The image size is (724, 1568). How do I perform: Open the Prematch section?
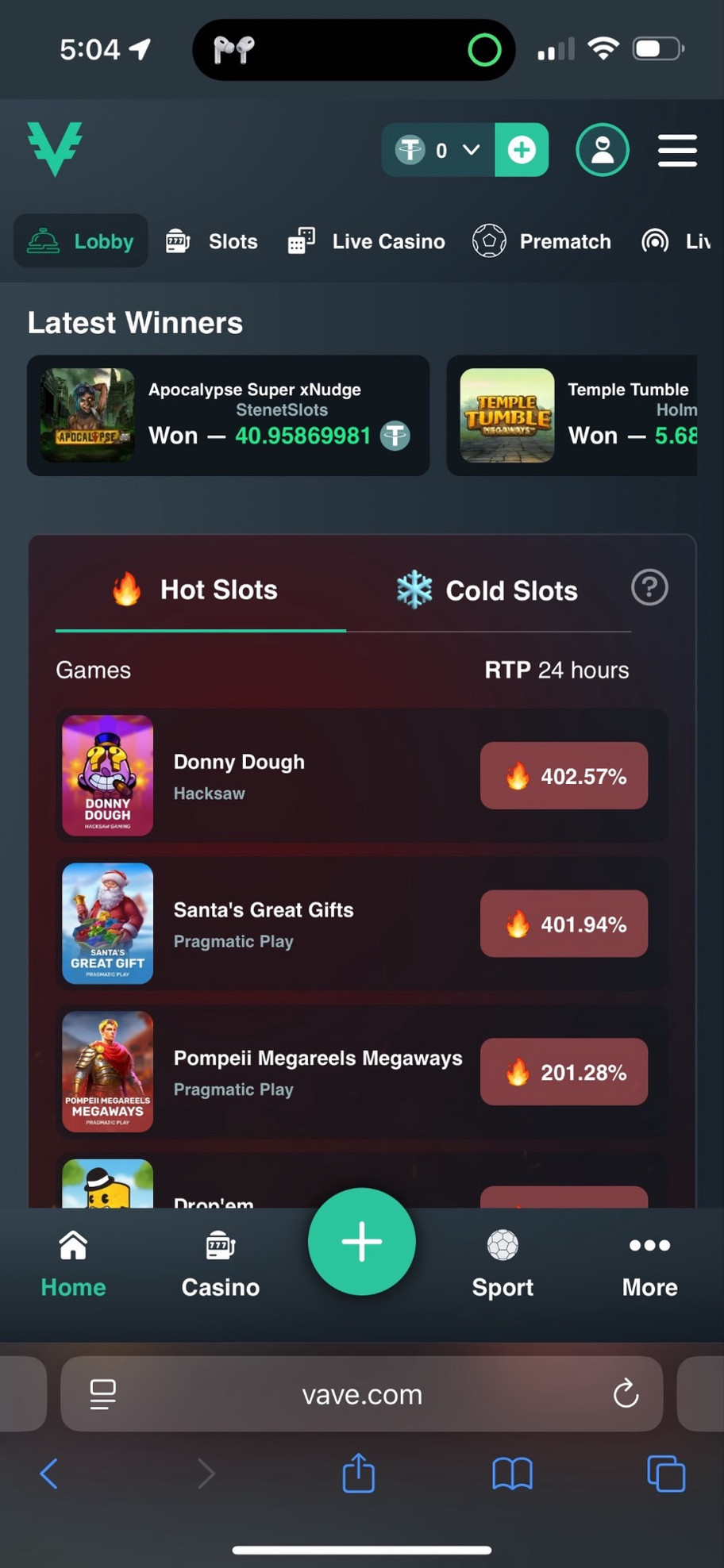point(542,241)
